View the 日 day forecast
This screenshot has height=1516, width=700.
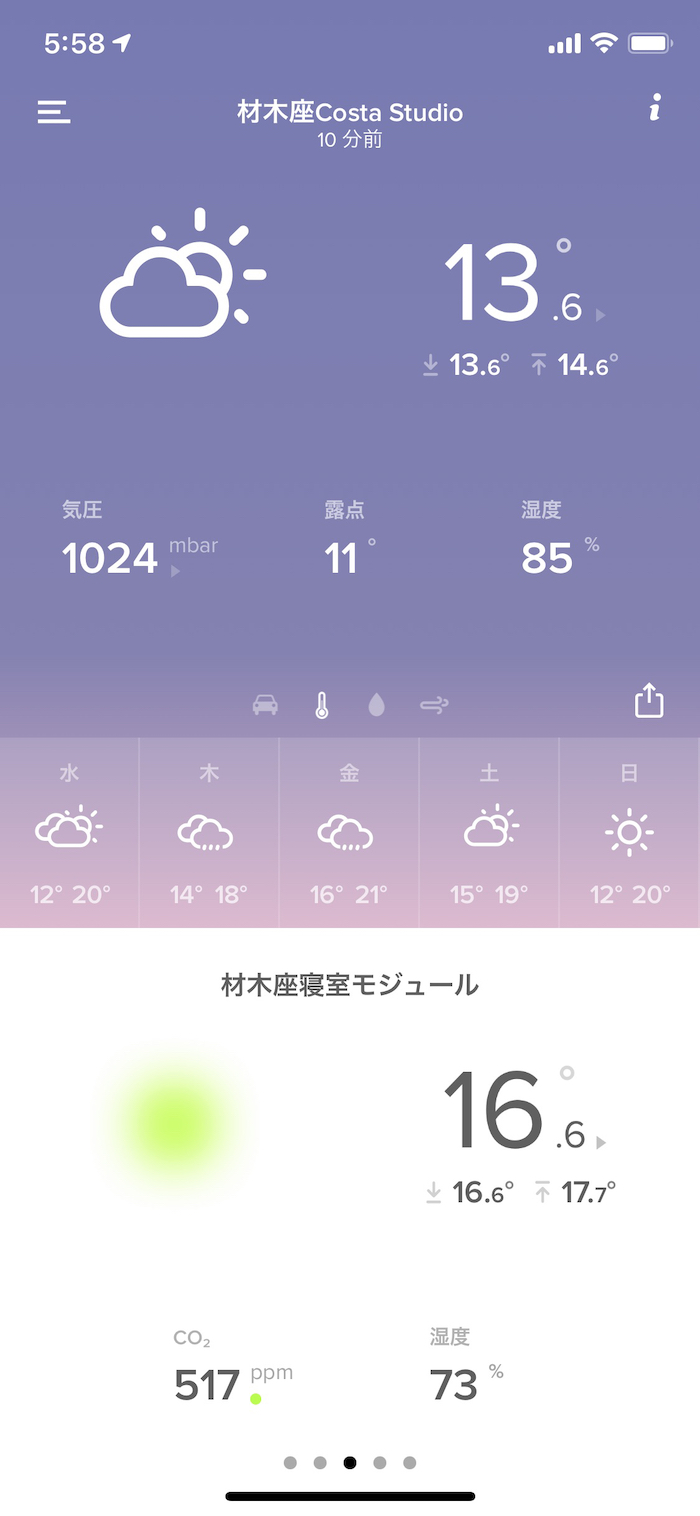pyautogui.click(x=629, y=833)
